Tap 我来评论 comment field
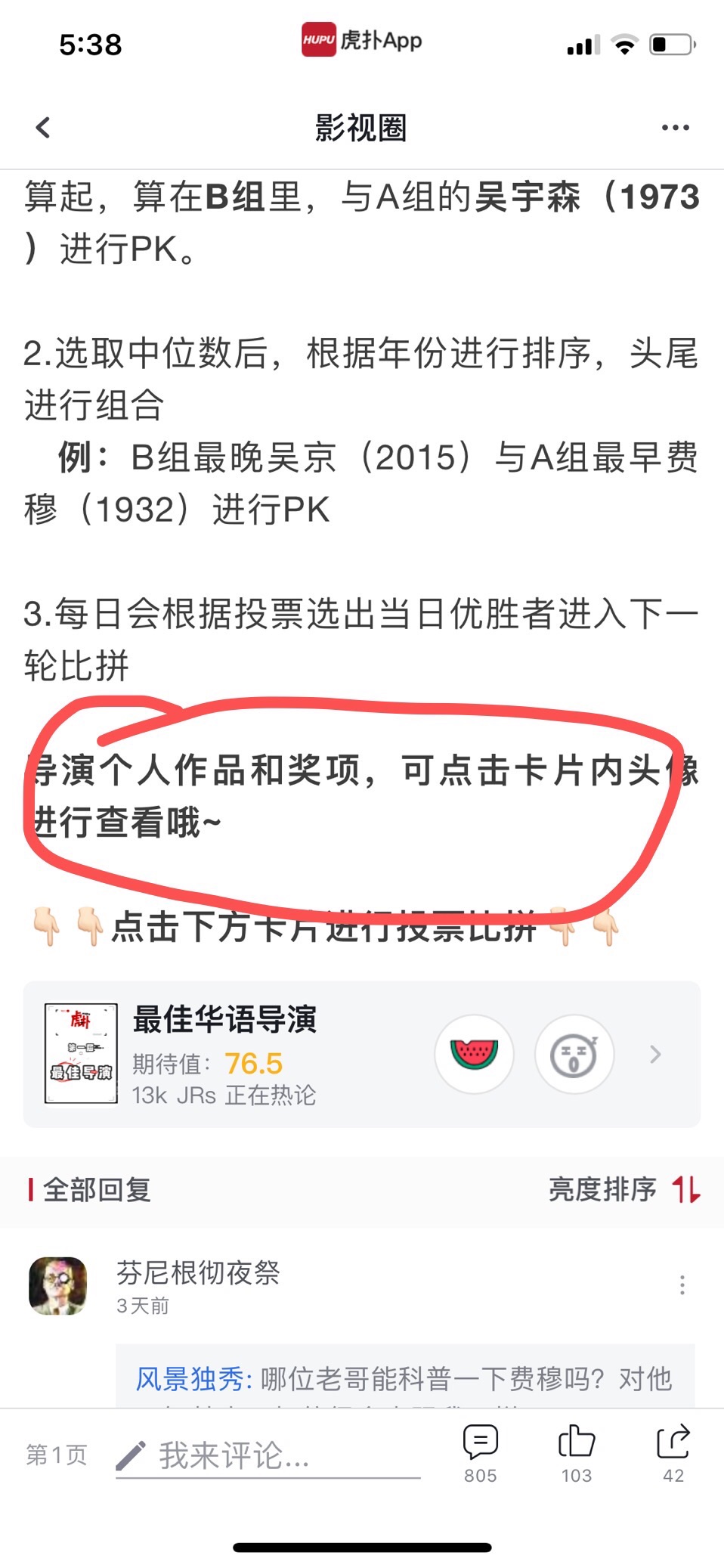This screenshot has height=1568, width=724. pos(268,1455)
